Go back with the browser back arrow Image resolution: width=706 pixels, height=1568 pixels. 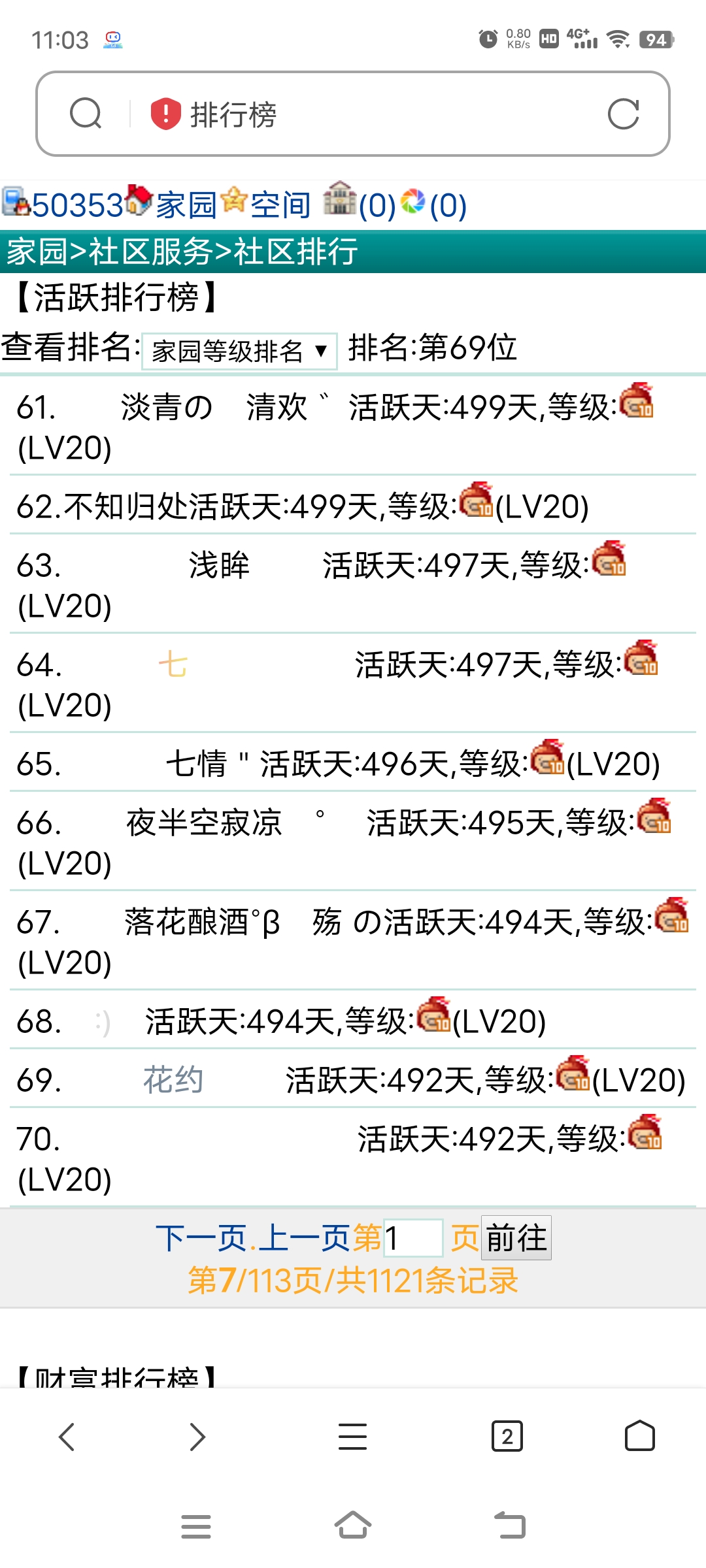pos(67,1437)
